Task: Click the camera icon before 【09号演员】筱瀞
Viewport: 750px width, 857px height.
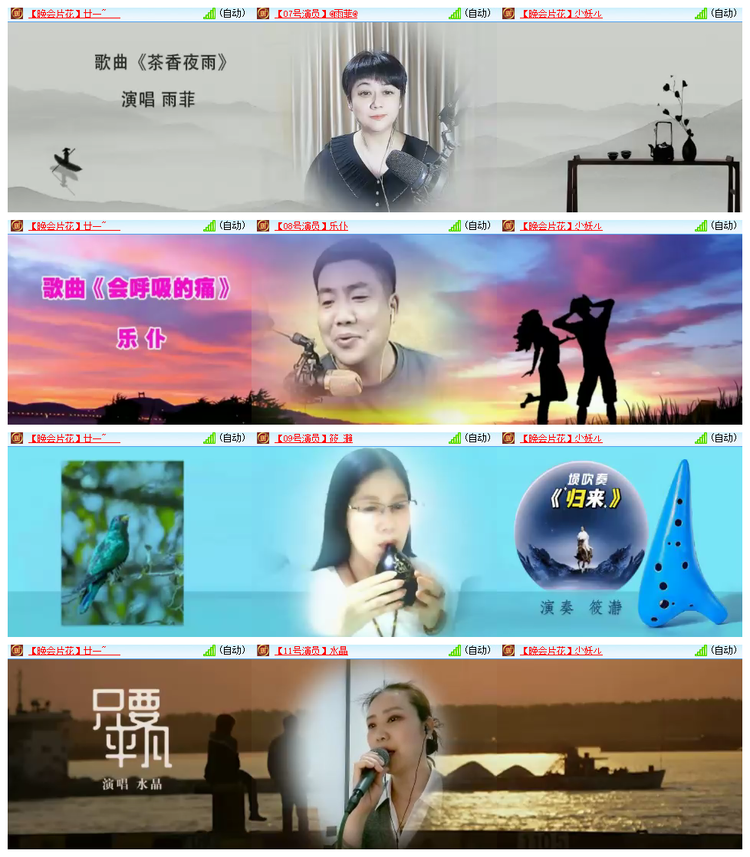Action: (263, 436)
